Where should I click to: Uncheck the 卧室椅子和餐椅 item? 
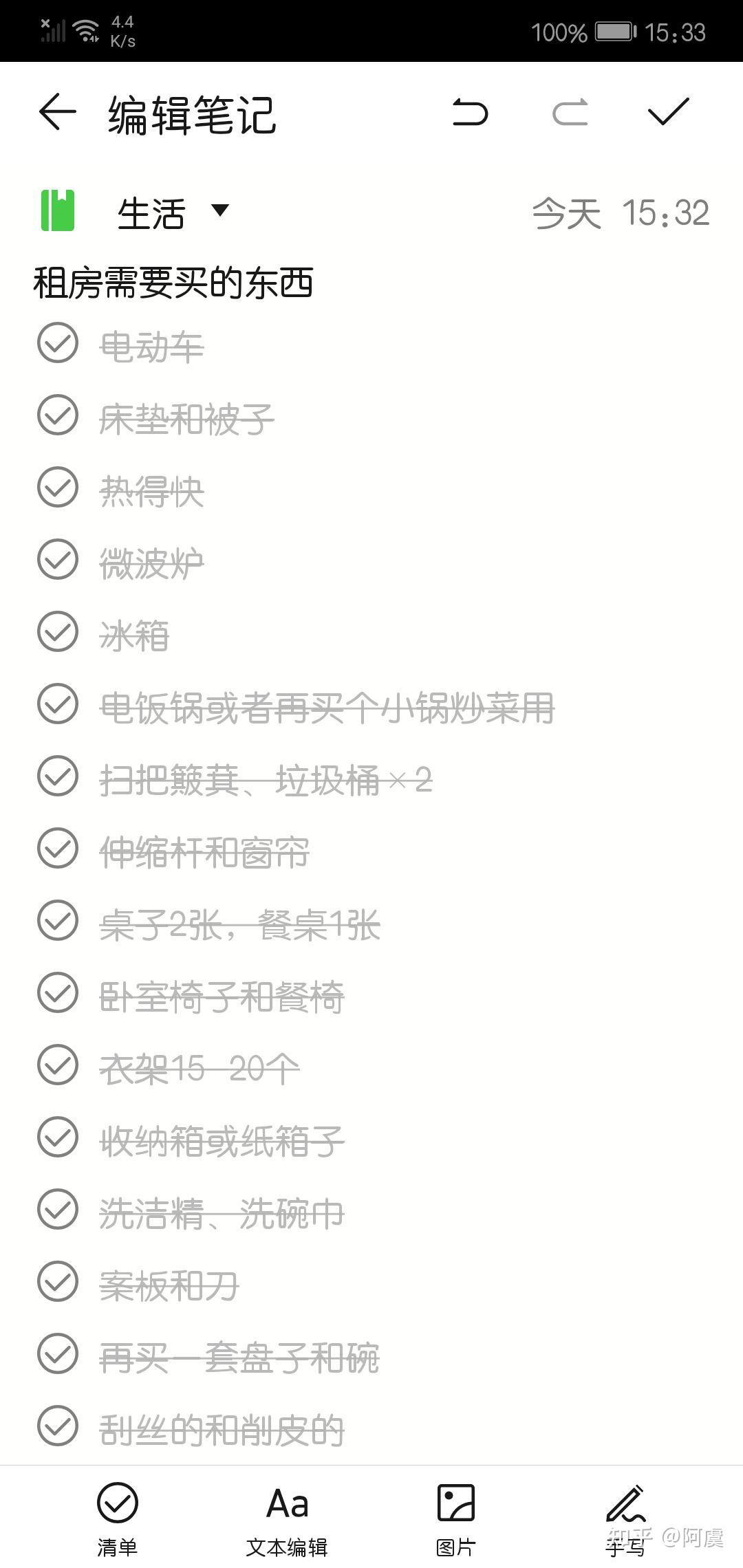coord(58,992)
